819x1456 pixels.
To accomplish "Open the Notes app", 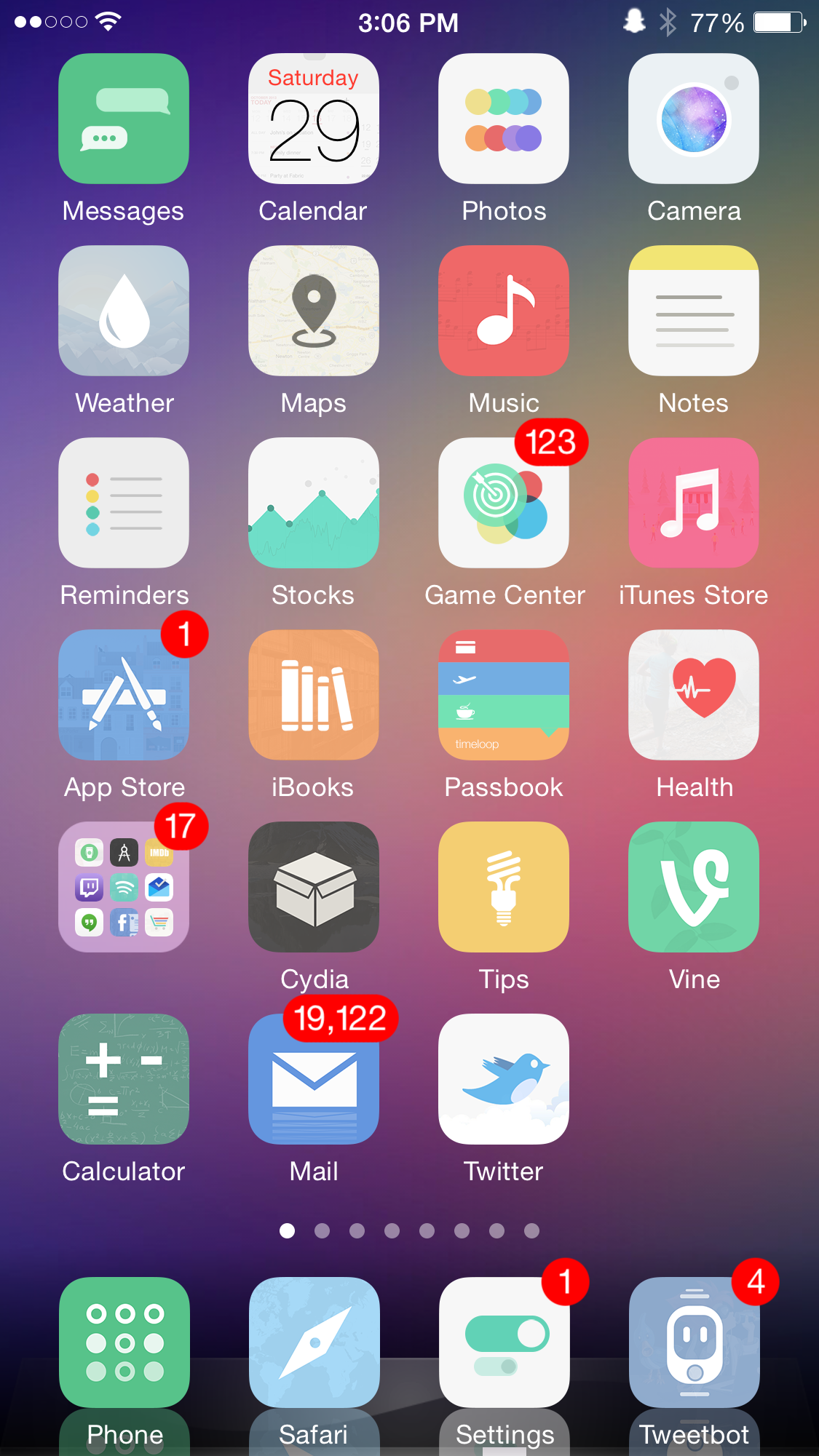I will point(694,311).
